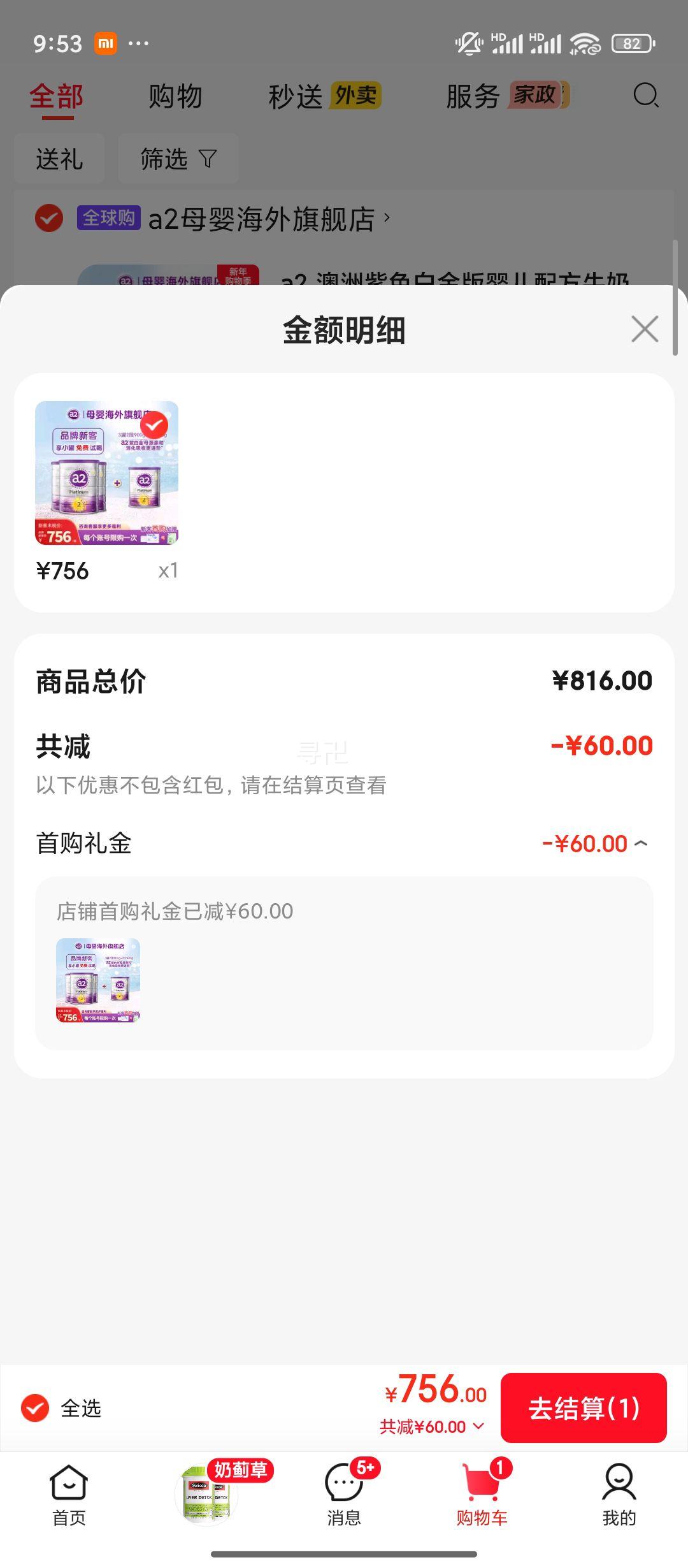Open search via the magnifier icon

coord(645,97)
